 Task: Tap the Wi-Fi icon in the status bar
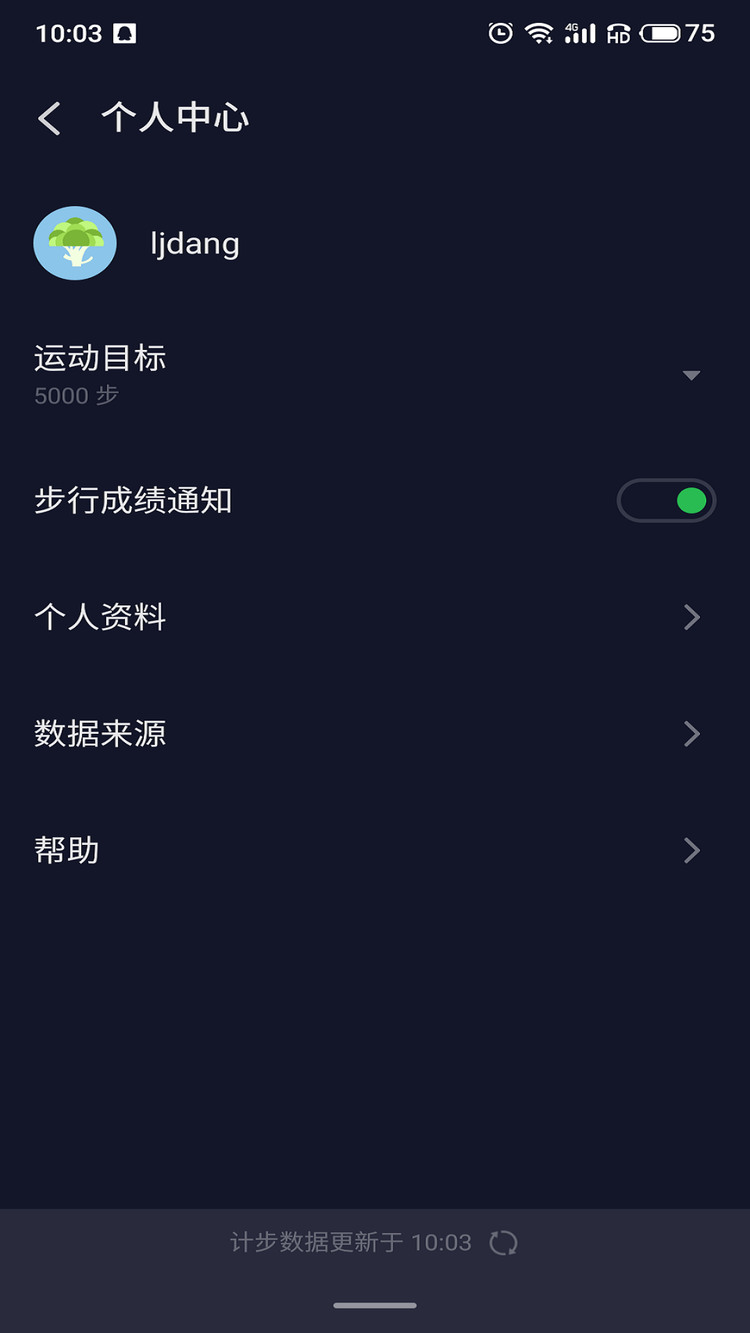pyautogui.click(x=541, y=32)
